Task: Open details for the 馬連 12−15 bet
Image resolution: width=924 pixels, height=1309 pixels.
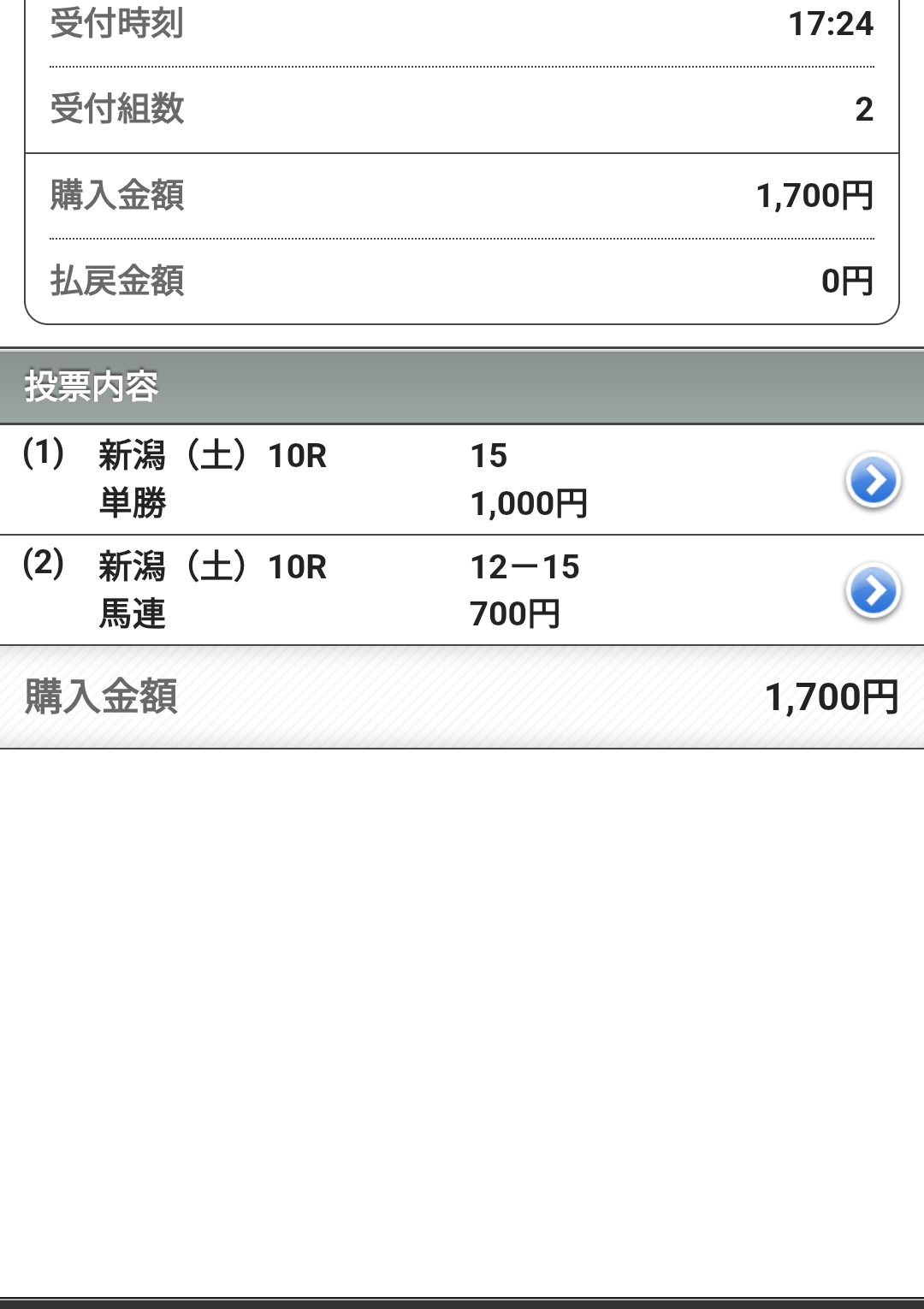Action: point(872,590)
